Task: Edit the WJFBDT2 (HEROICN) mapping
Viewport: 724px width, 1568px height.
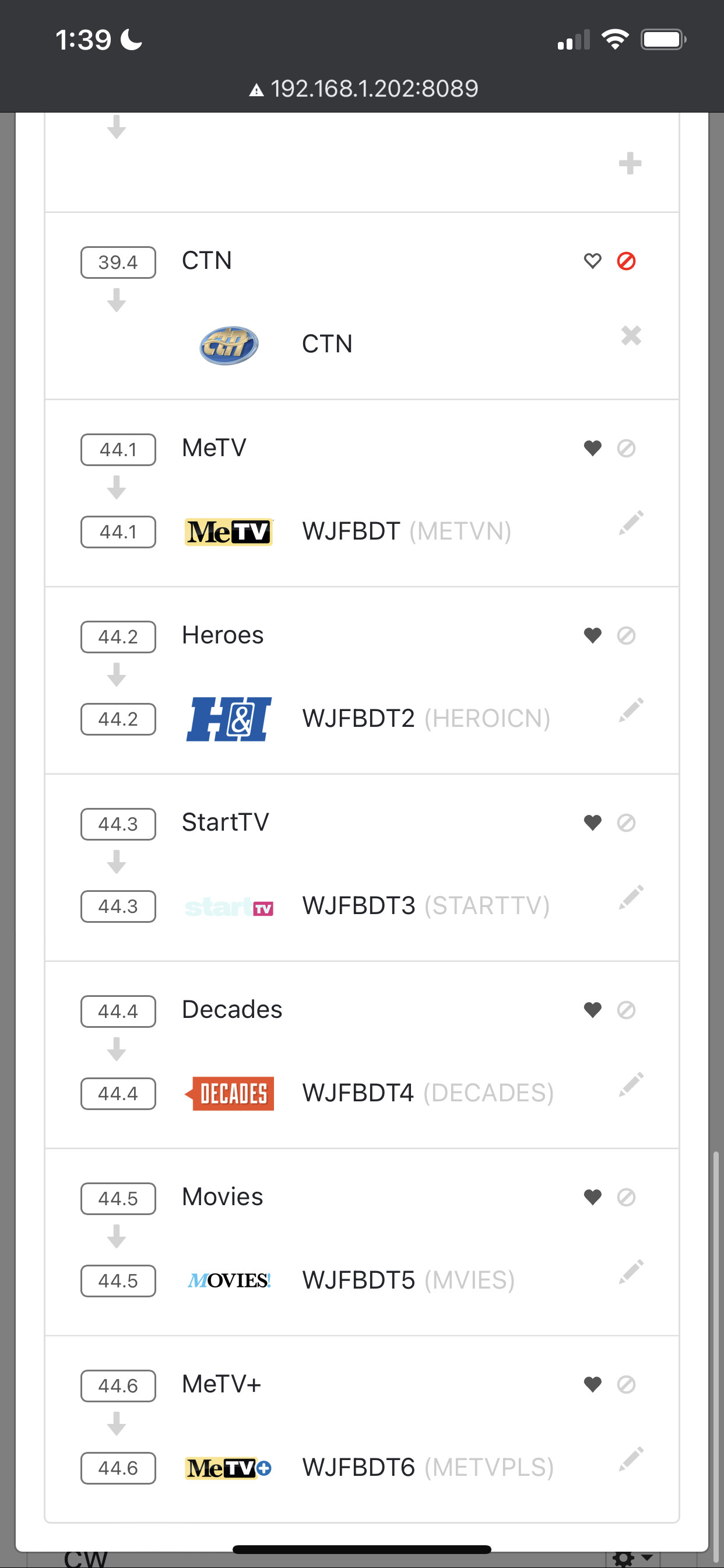Action: [x=631, y=710]
